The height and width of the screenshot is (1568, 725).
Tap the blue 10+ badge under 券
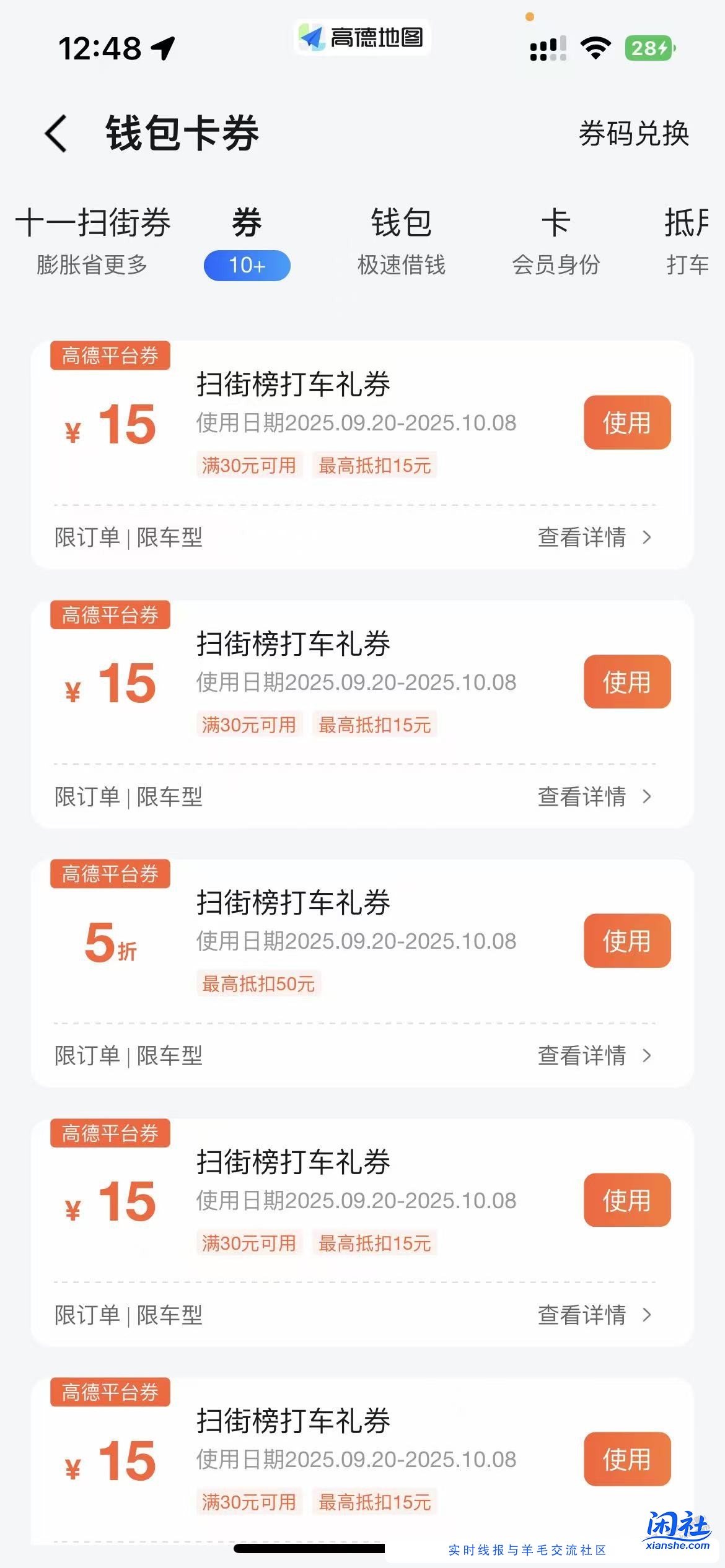point(247,265)
